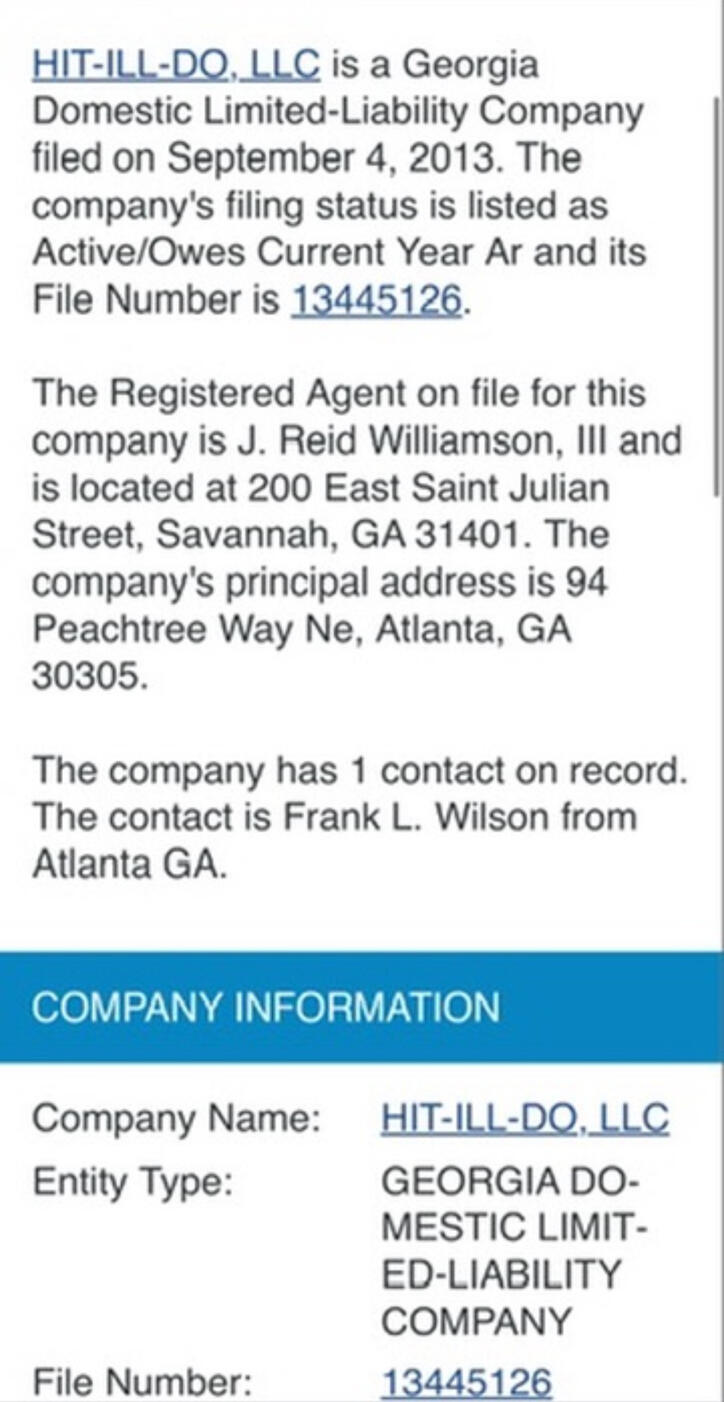Open the 13445126 link beside File Number
724x1402 pixels.
click(465, 1383)
